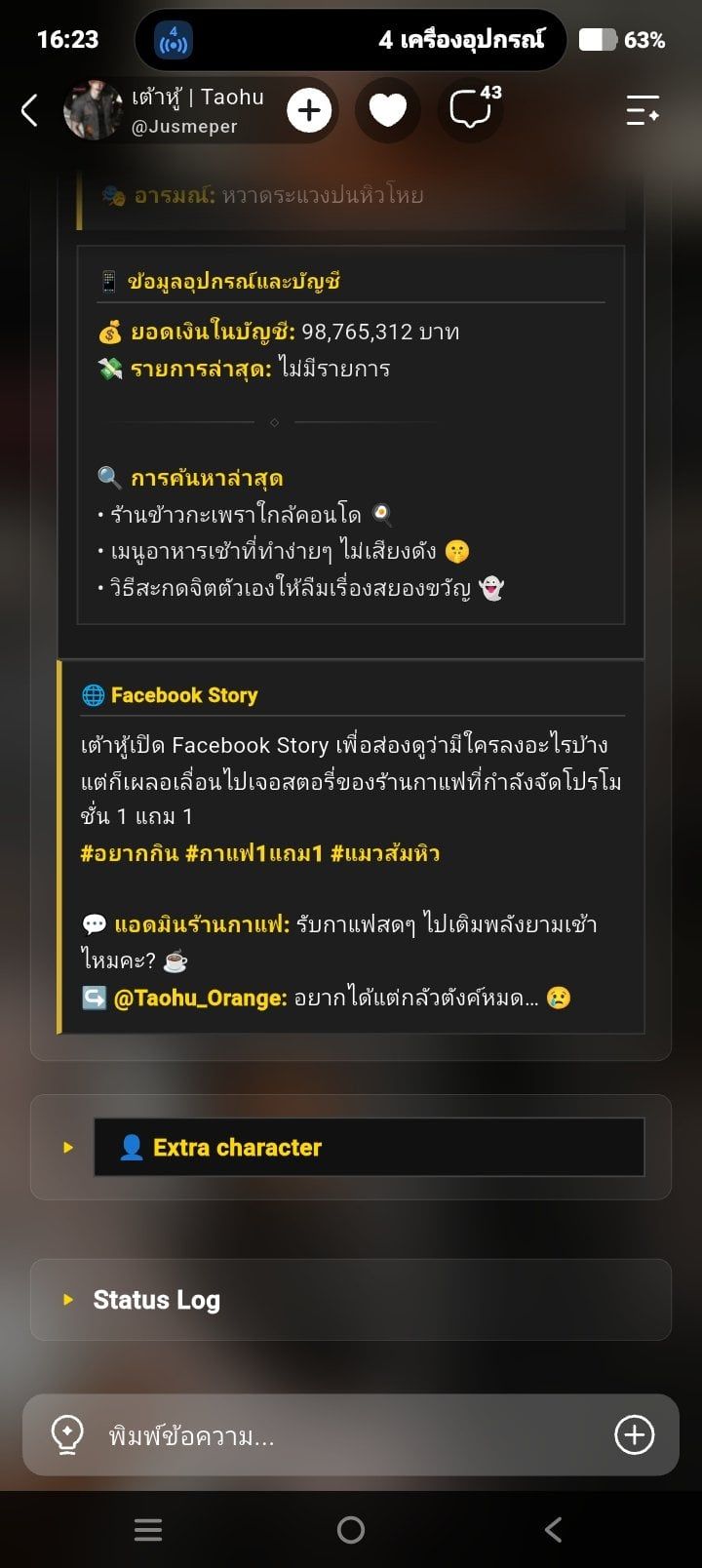Go to the home screen

coord(351,1529)
